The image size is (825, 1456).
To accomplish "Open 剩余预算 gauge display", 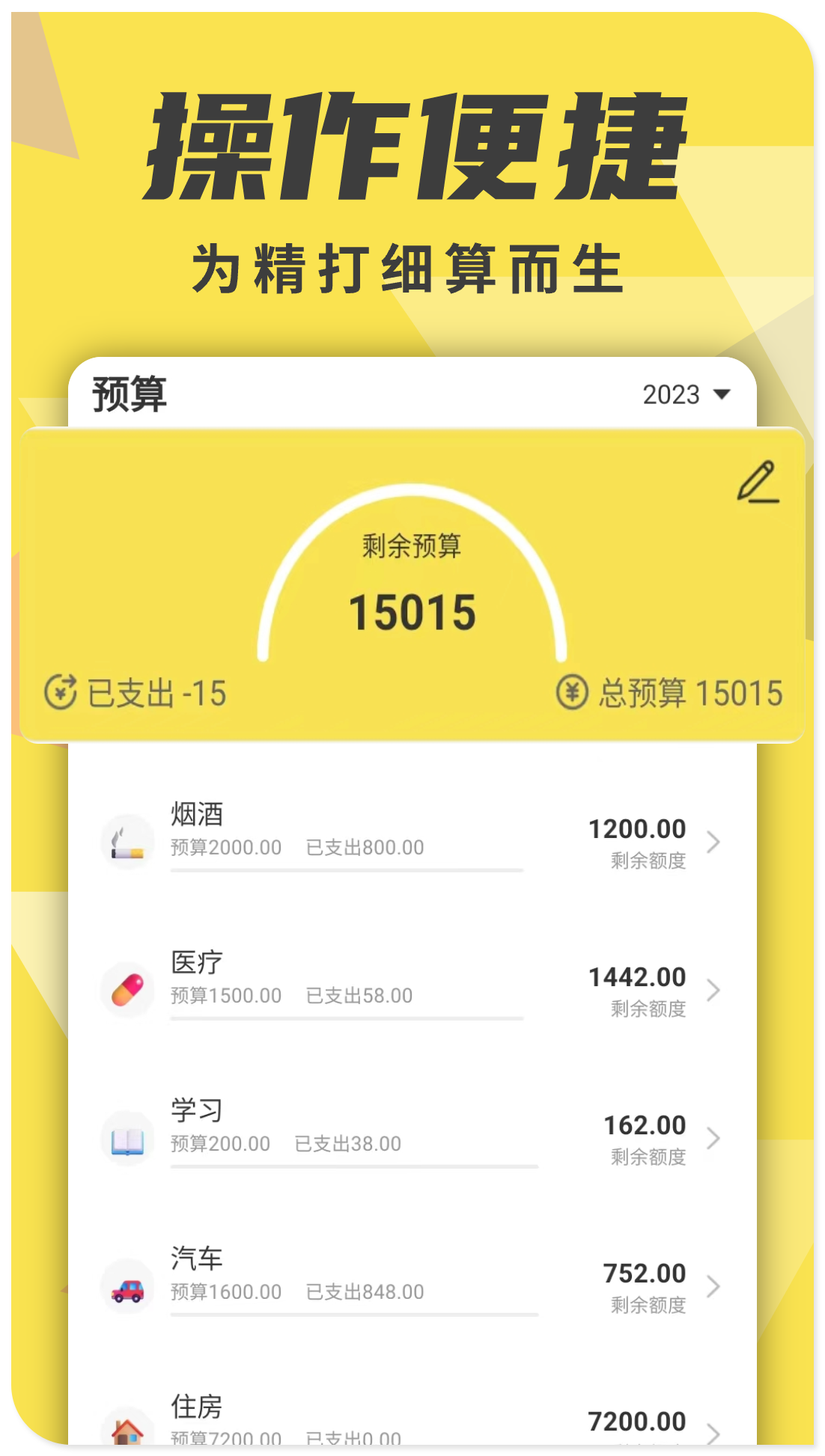I will click(412, 546).
